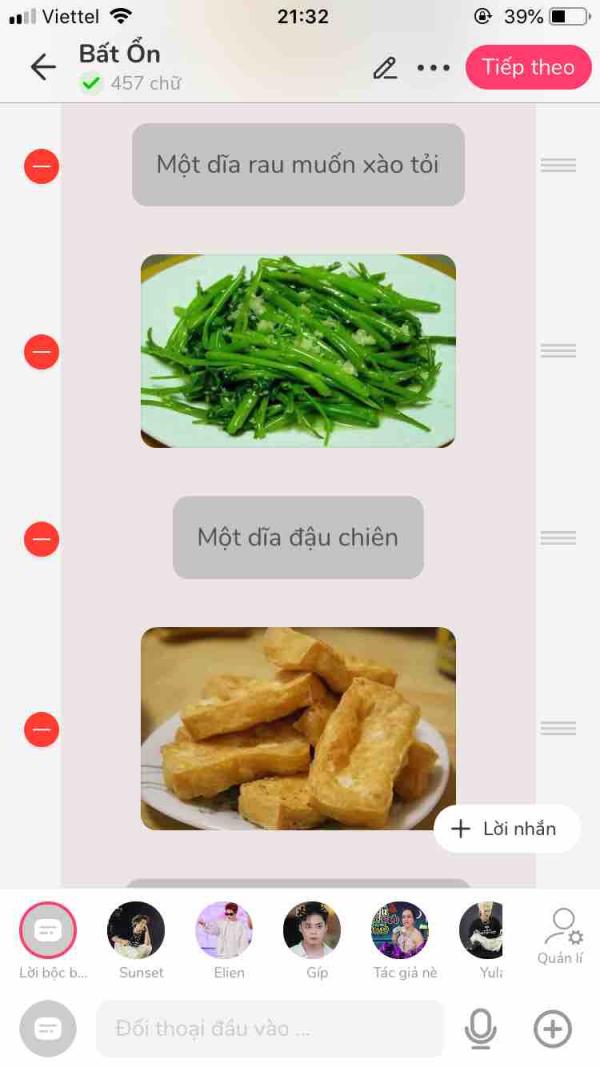Choose the character Tác giả nè

click(400, 931)
